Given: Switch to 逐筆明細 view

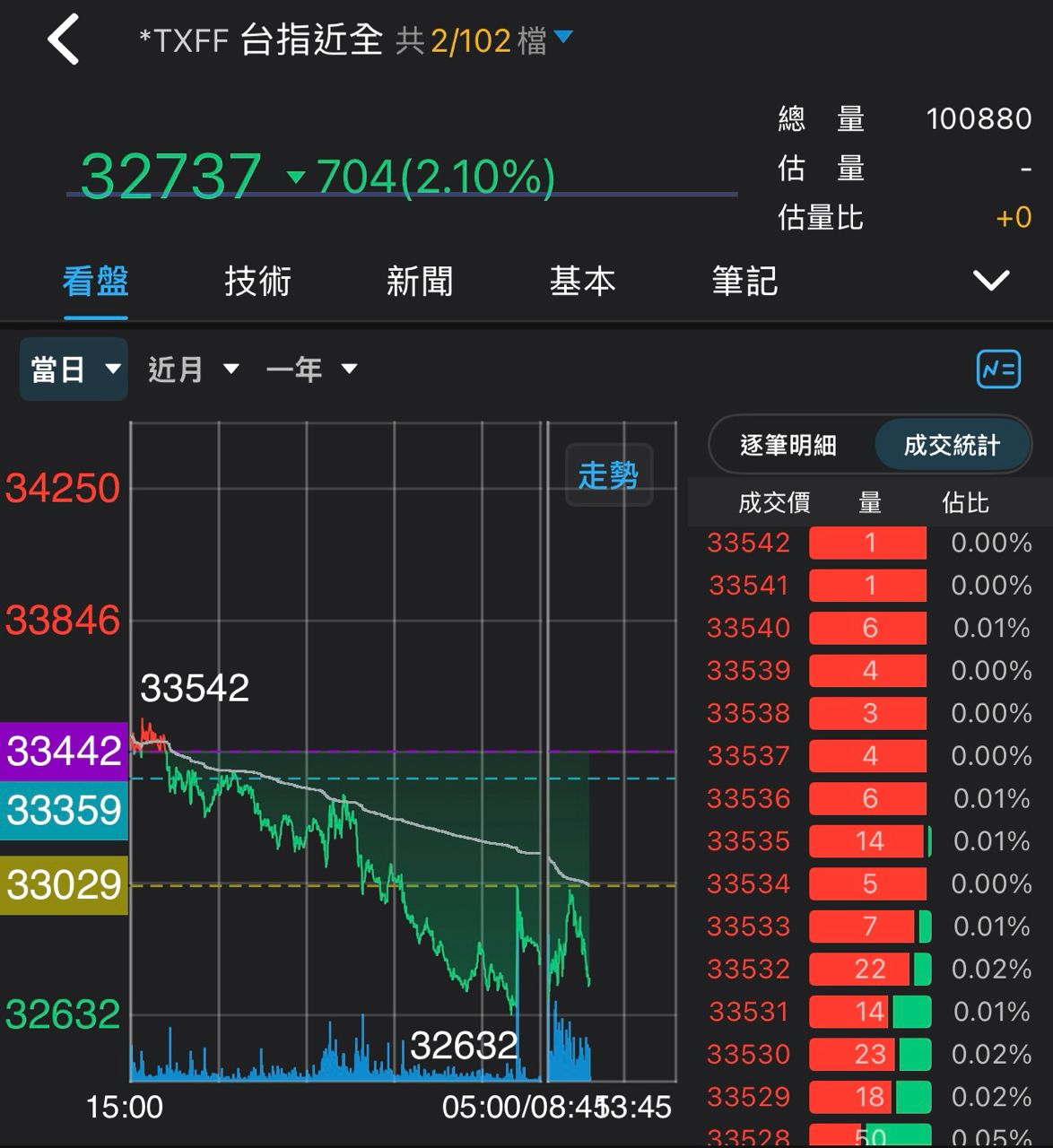Looking at the screenshot, I should coord(788,445).
